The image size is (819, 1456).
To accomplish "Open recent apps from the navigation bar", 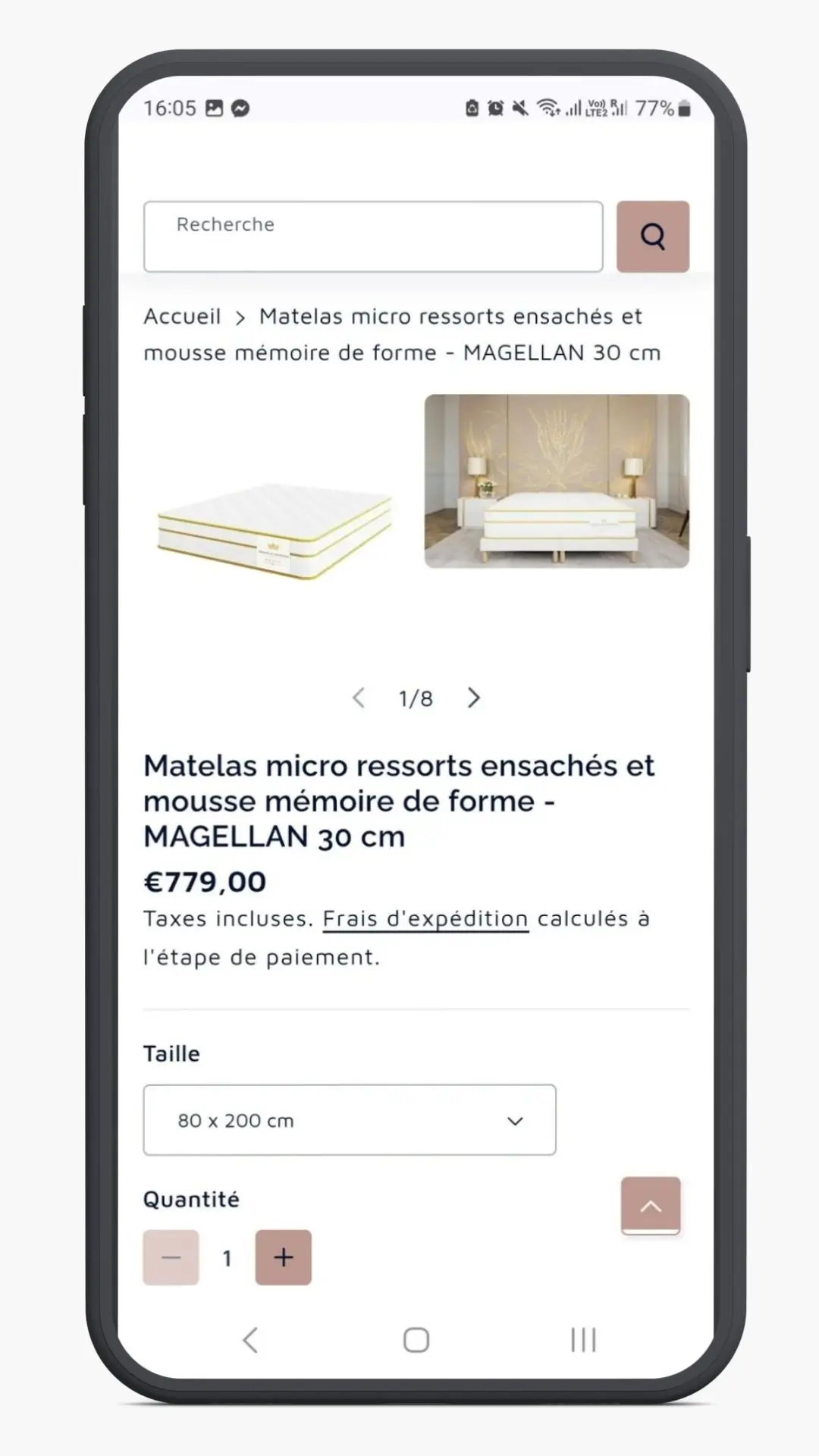I will pyautogui.click(x=583, y=1340).
